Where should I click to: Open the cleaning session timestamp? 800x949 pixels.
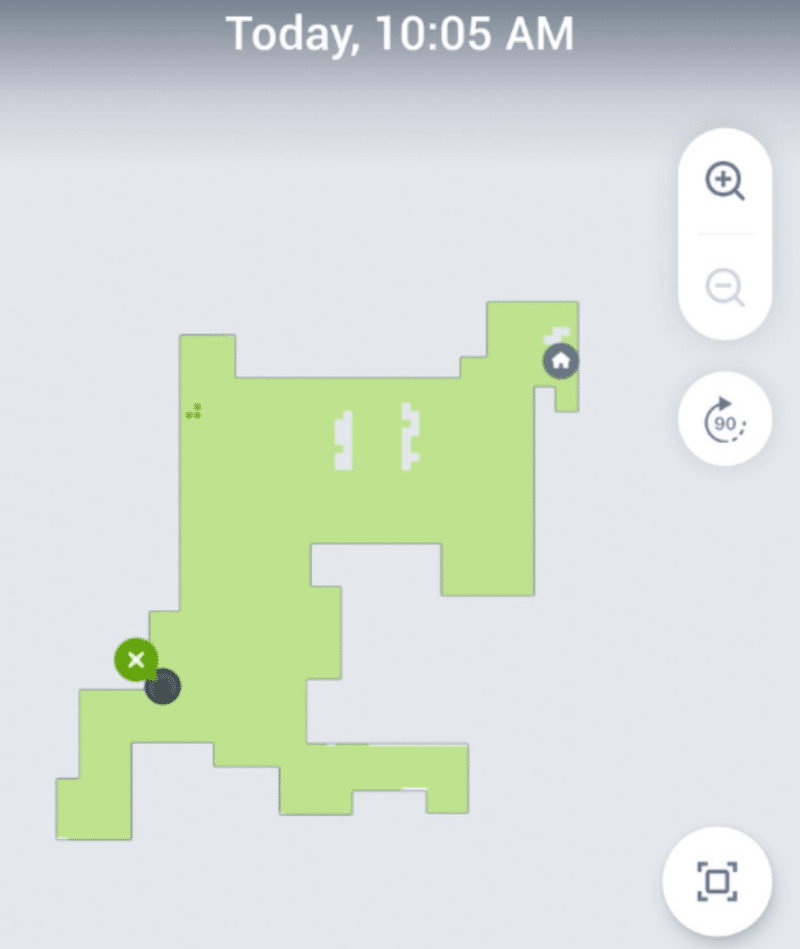[x=400, y=34]
